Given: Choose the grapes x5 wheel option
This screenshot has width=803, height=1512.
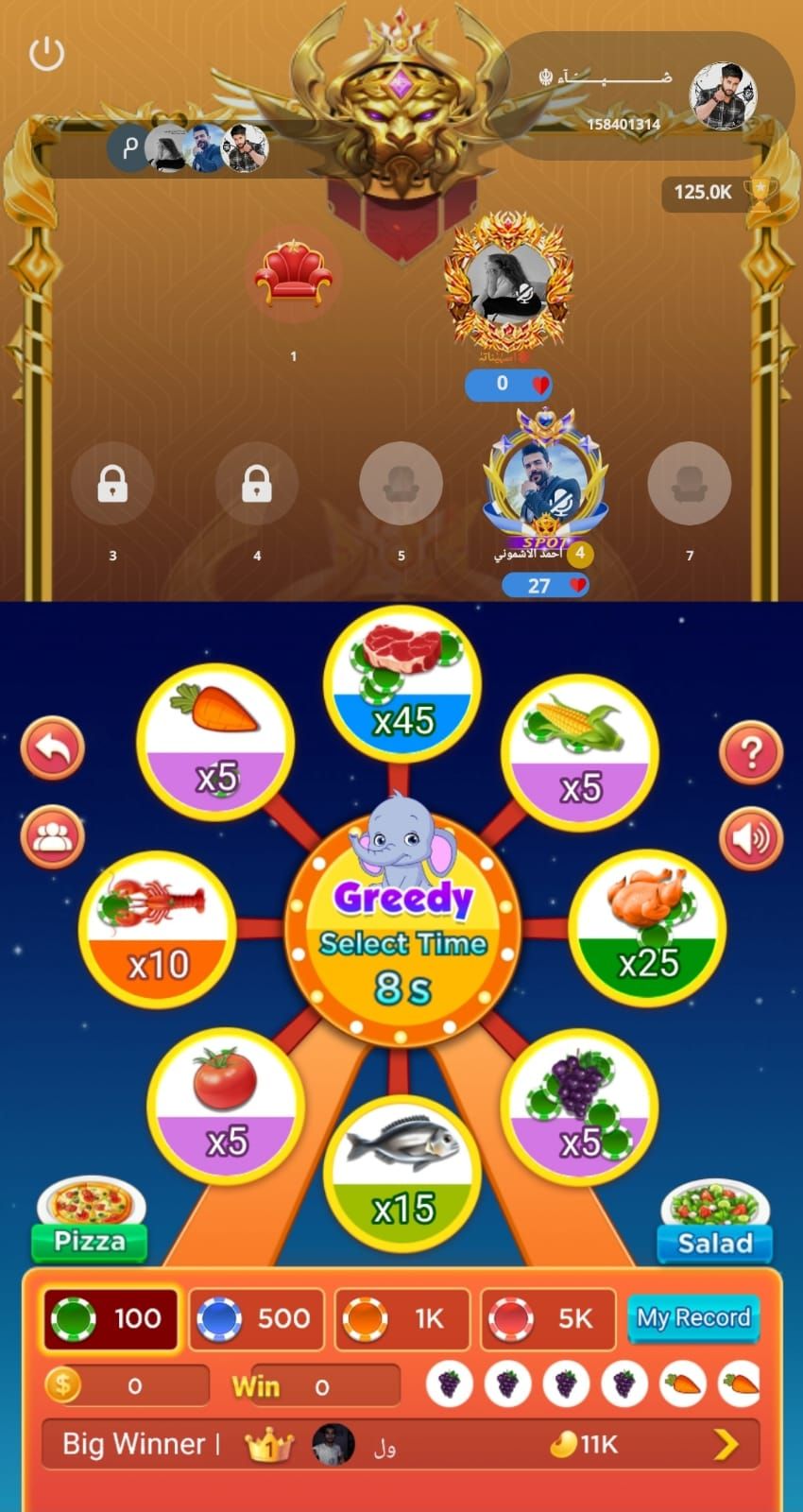Looking at the screenshot, I should (x=579, y=1106).
